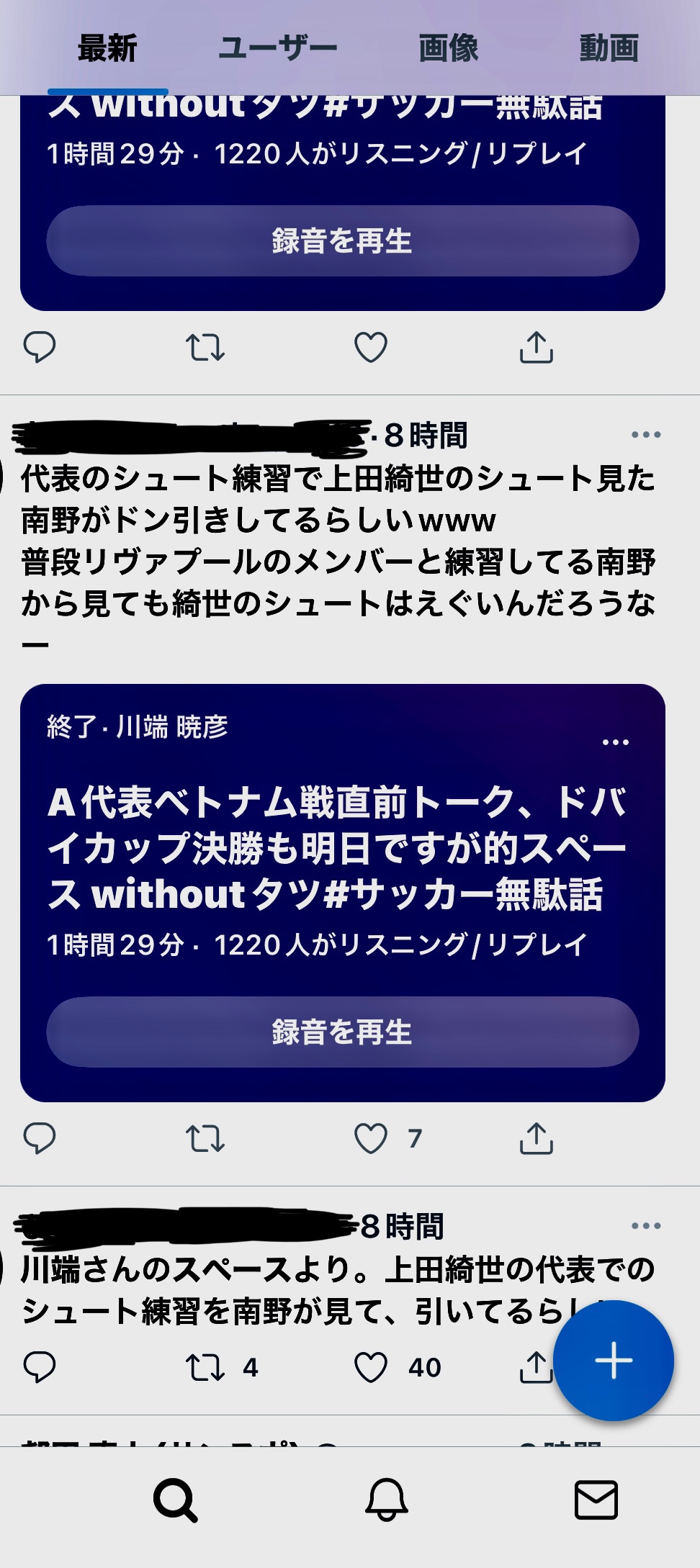This screenshot has width=700, height=1568.
Task: Switch to the 画像 tab
Action: point(448,48)
